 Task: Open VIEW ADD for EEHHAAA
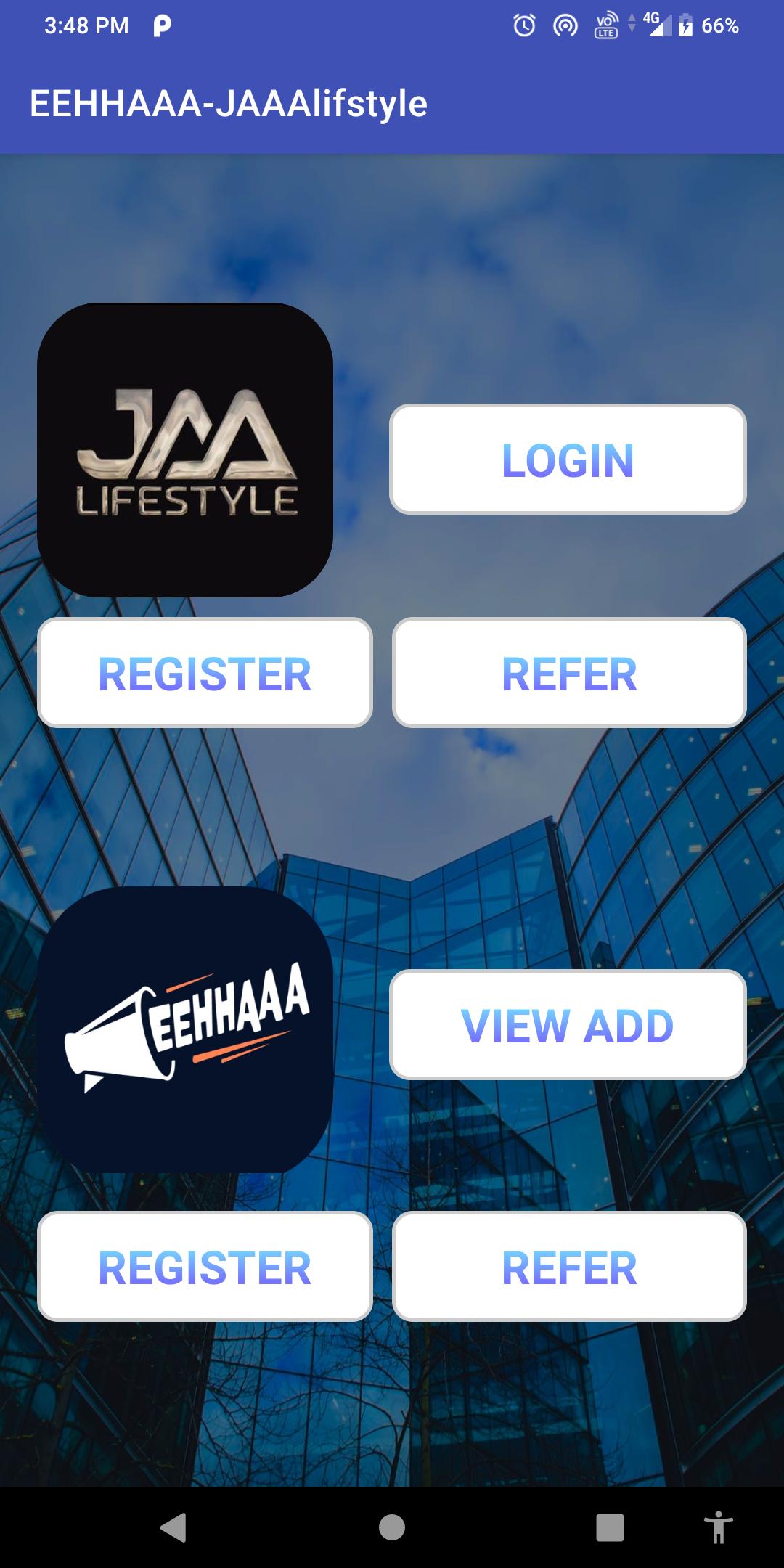pyautogui.click(x=568, y=1024)
